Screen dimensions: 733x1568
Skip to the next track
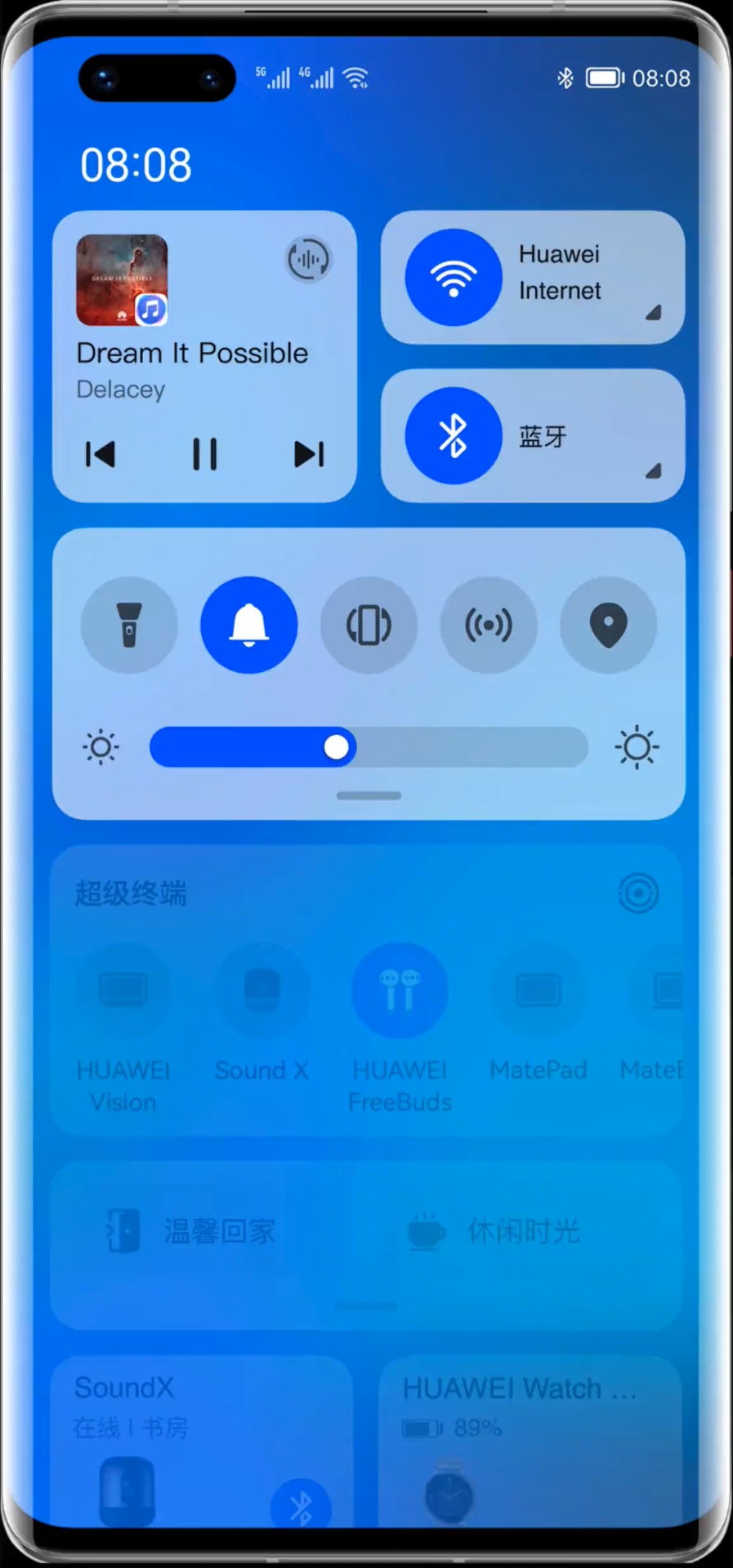309,454
